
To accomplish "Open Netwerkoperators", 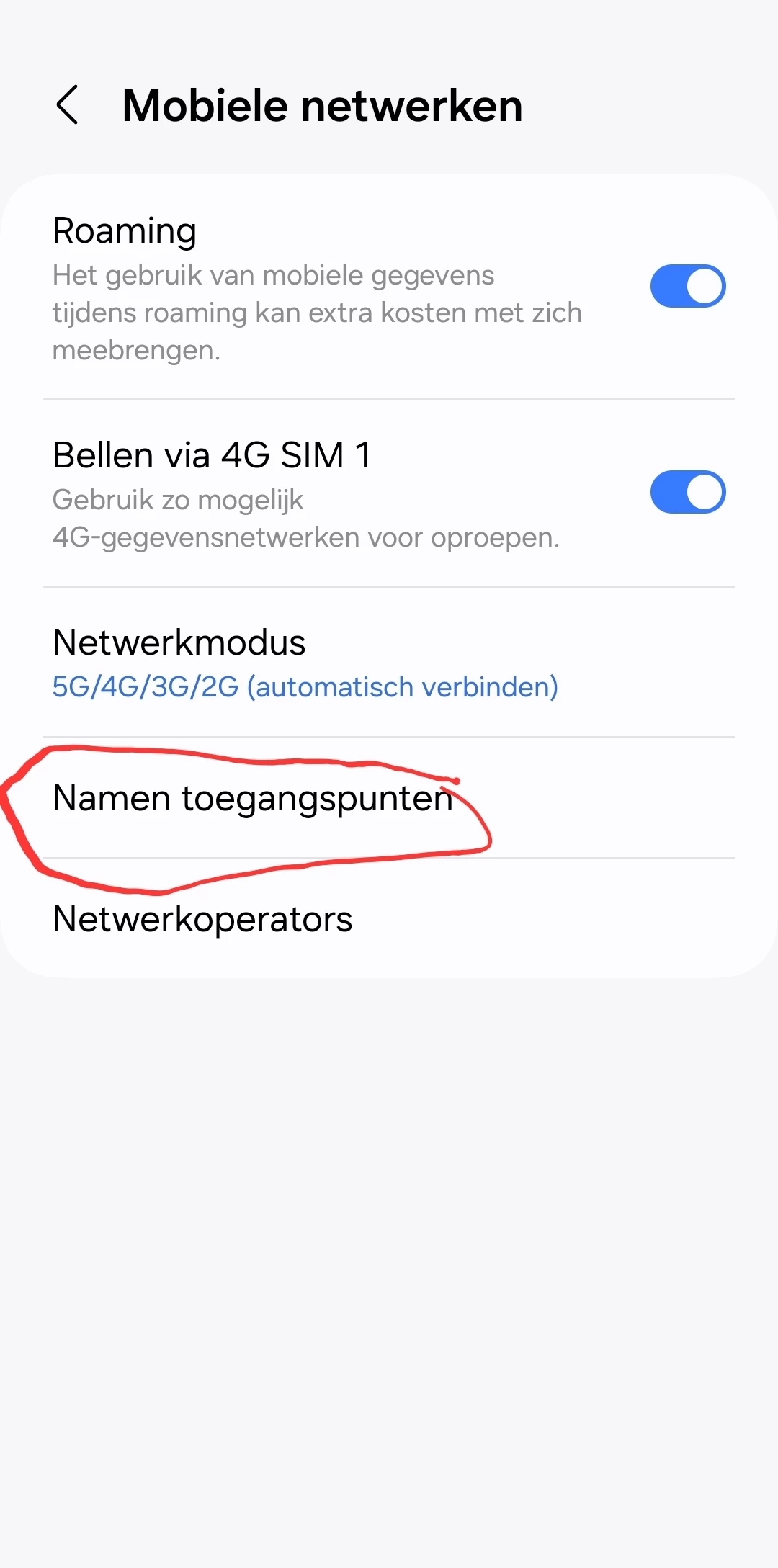I will point(202,919).
